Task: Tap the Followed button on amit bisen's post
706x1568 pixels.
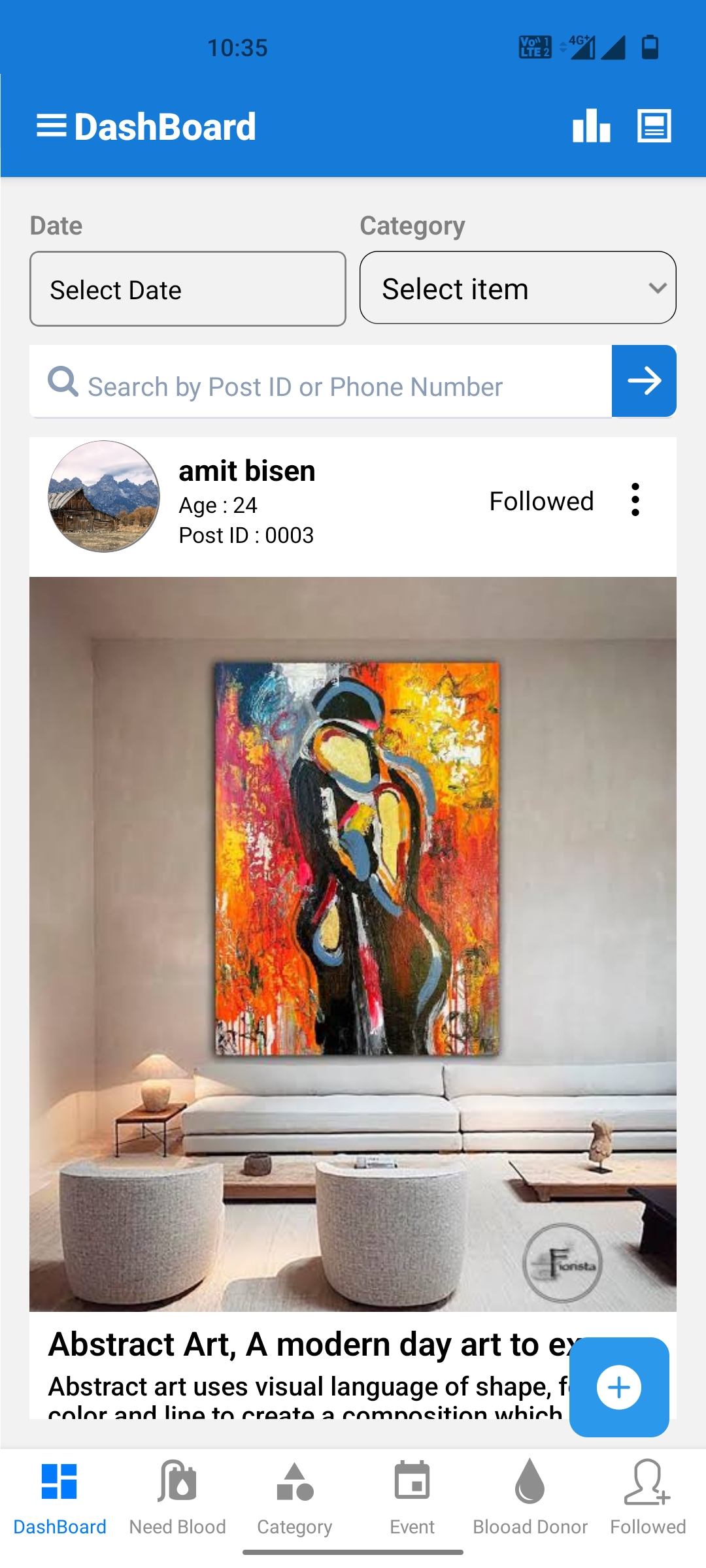Action: coord(541,501)
